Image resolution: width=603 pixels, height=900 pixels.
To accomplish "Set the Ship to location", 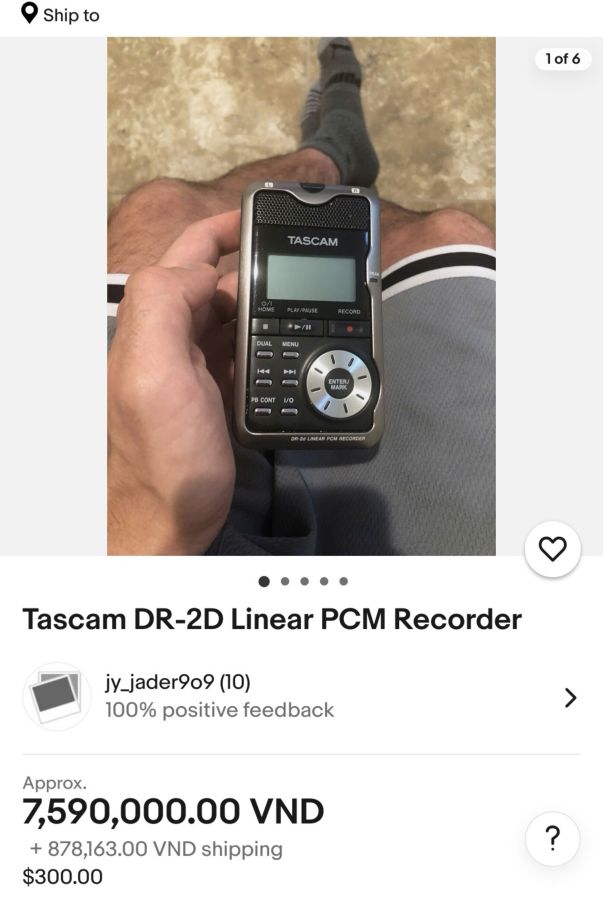I will pyautogui.click(x=60, y=15).
